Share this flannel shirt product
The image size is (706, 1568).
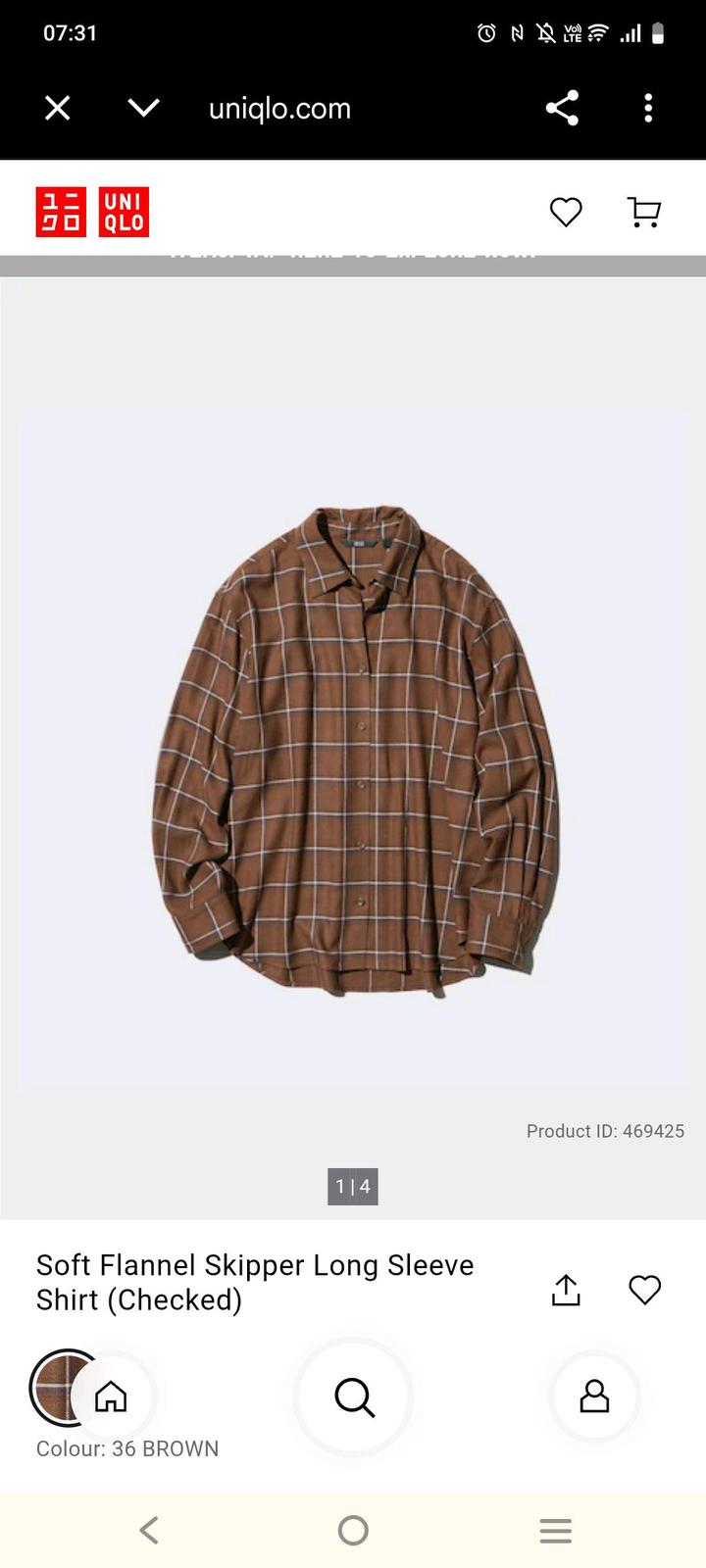[x=566, y=1291]
